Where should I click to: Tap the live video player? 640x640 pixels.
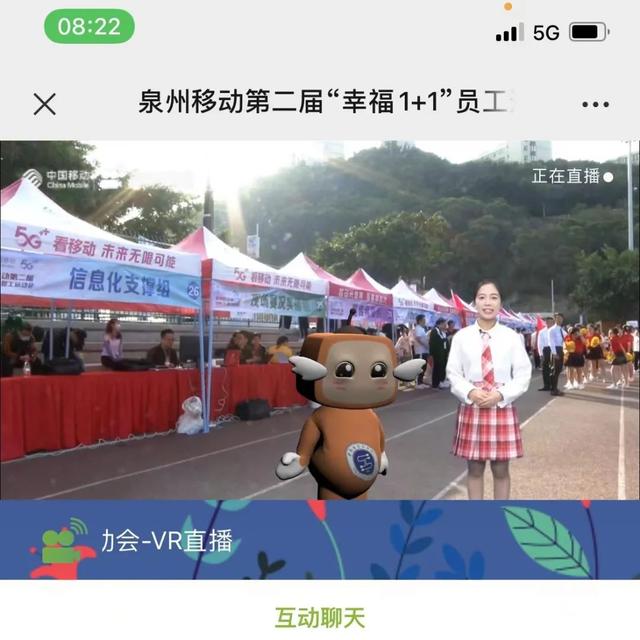click(x=320, y=320)
